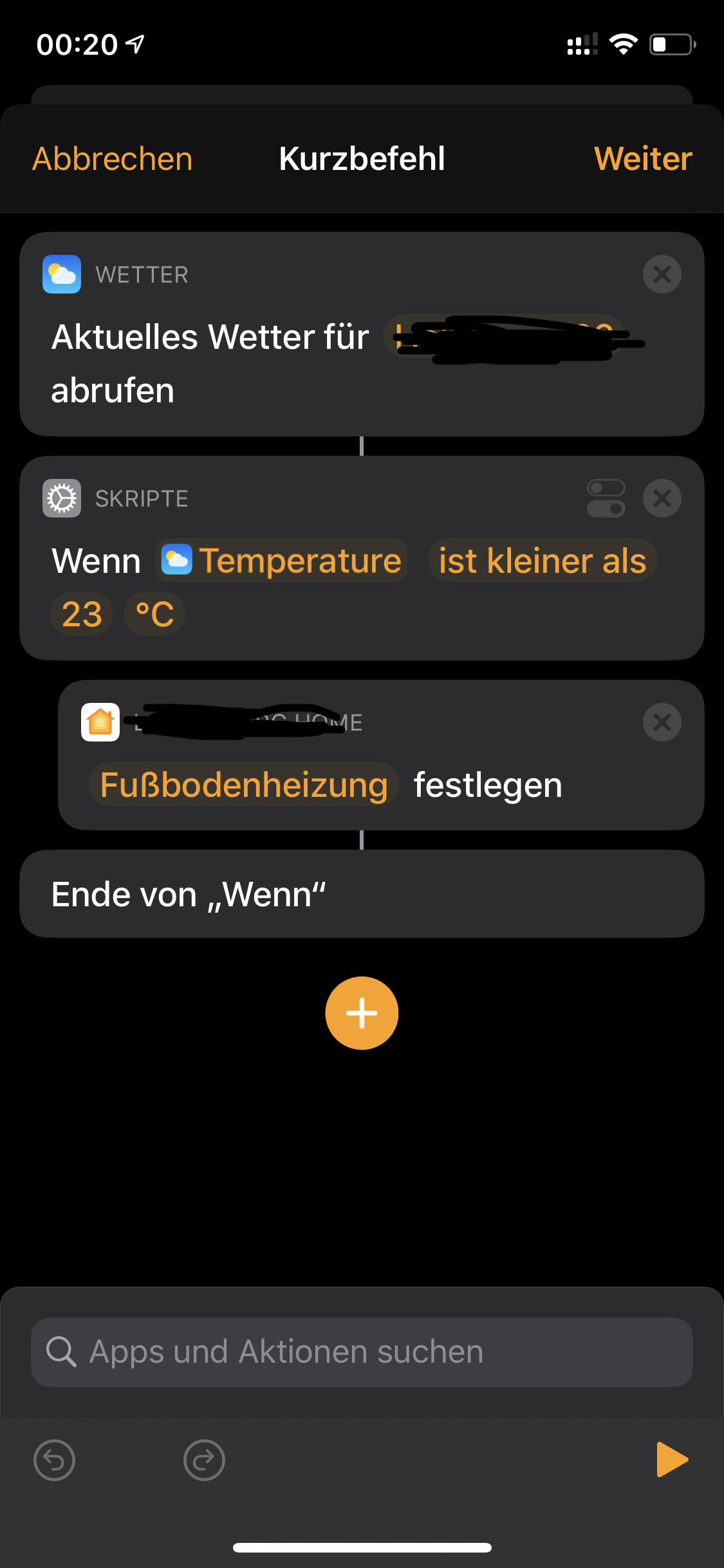Change the condition 'ist kleiner als'

tap(542, 561)
